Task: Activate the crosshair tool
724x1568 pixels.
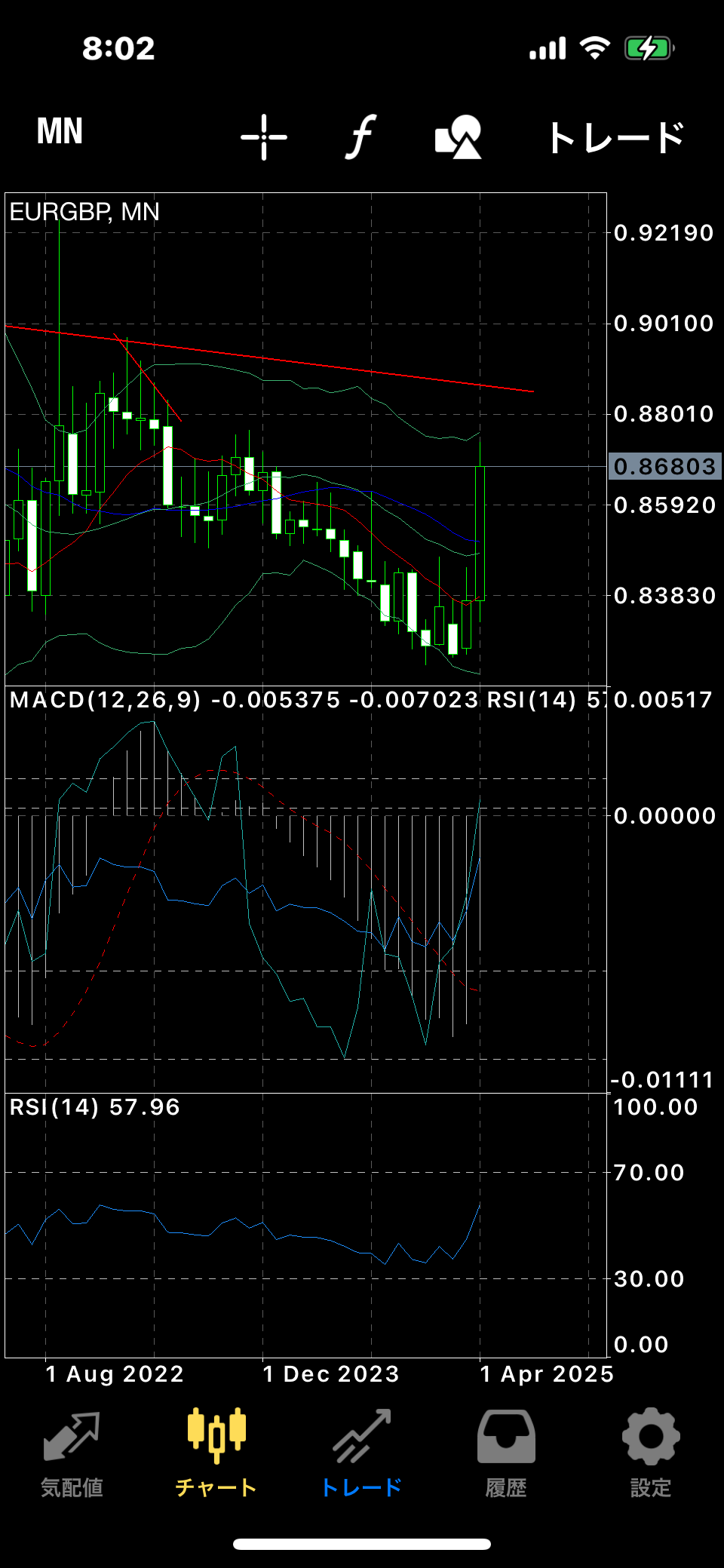Action: [x=264, y=137]
